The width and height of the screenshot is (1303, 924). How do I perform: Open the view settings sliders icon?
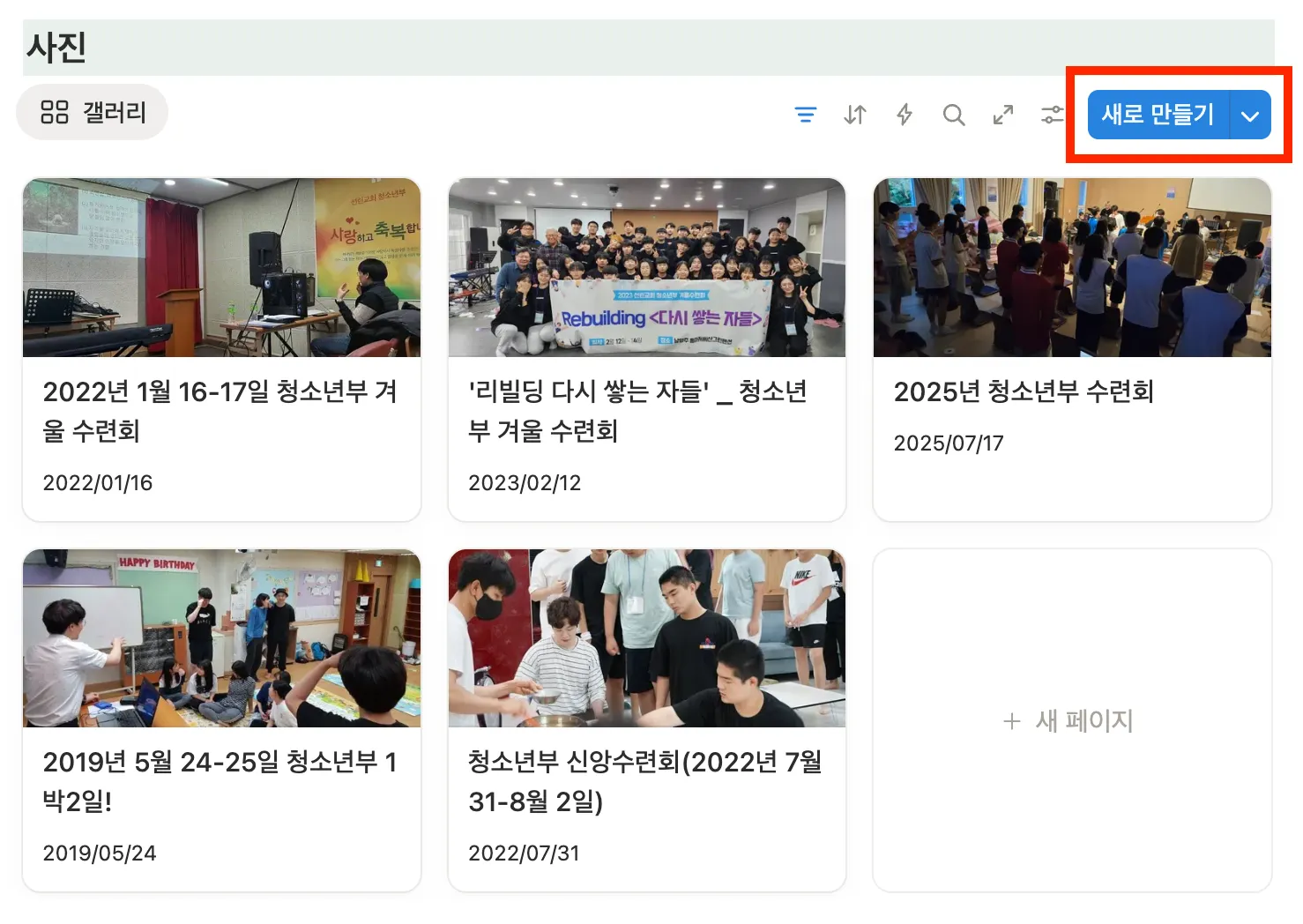[x=1052, y=115]
